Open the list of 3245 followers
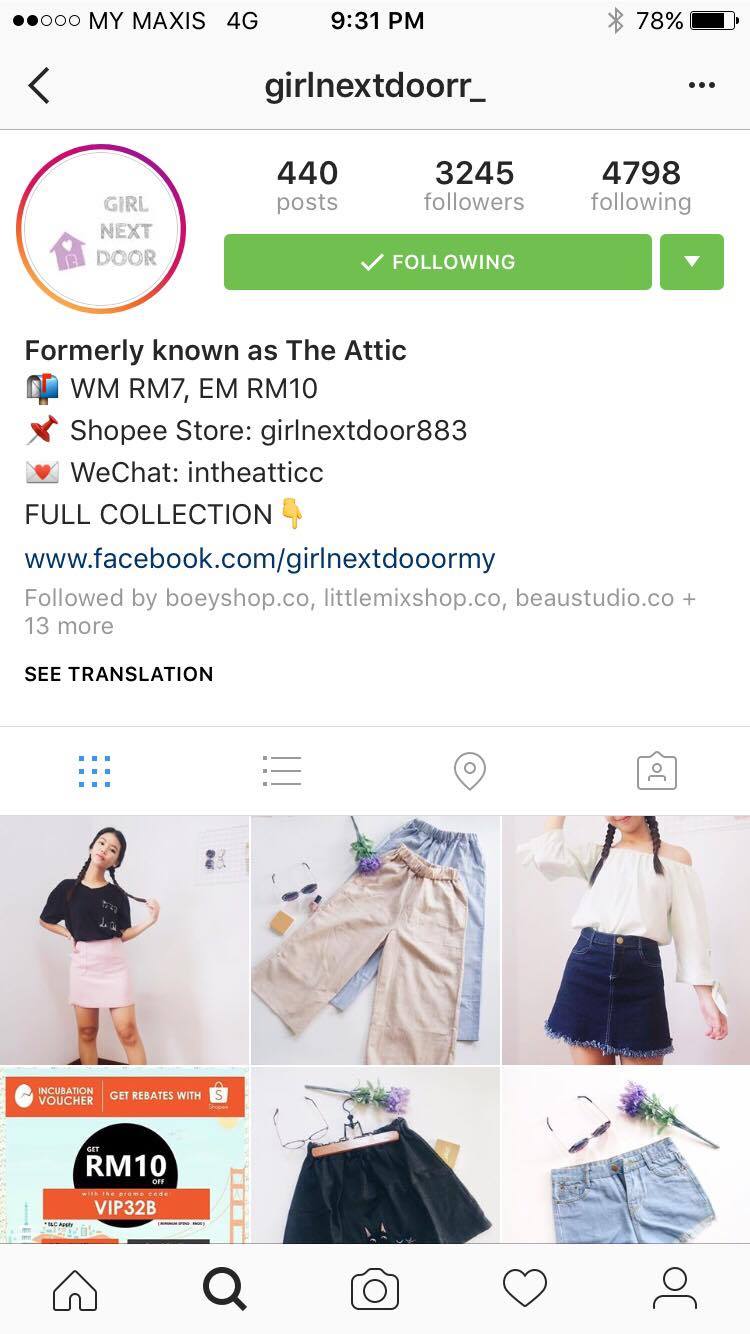Viewport: 750px width, 1334px height. pos(473,186)
